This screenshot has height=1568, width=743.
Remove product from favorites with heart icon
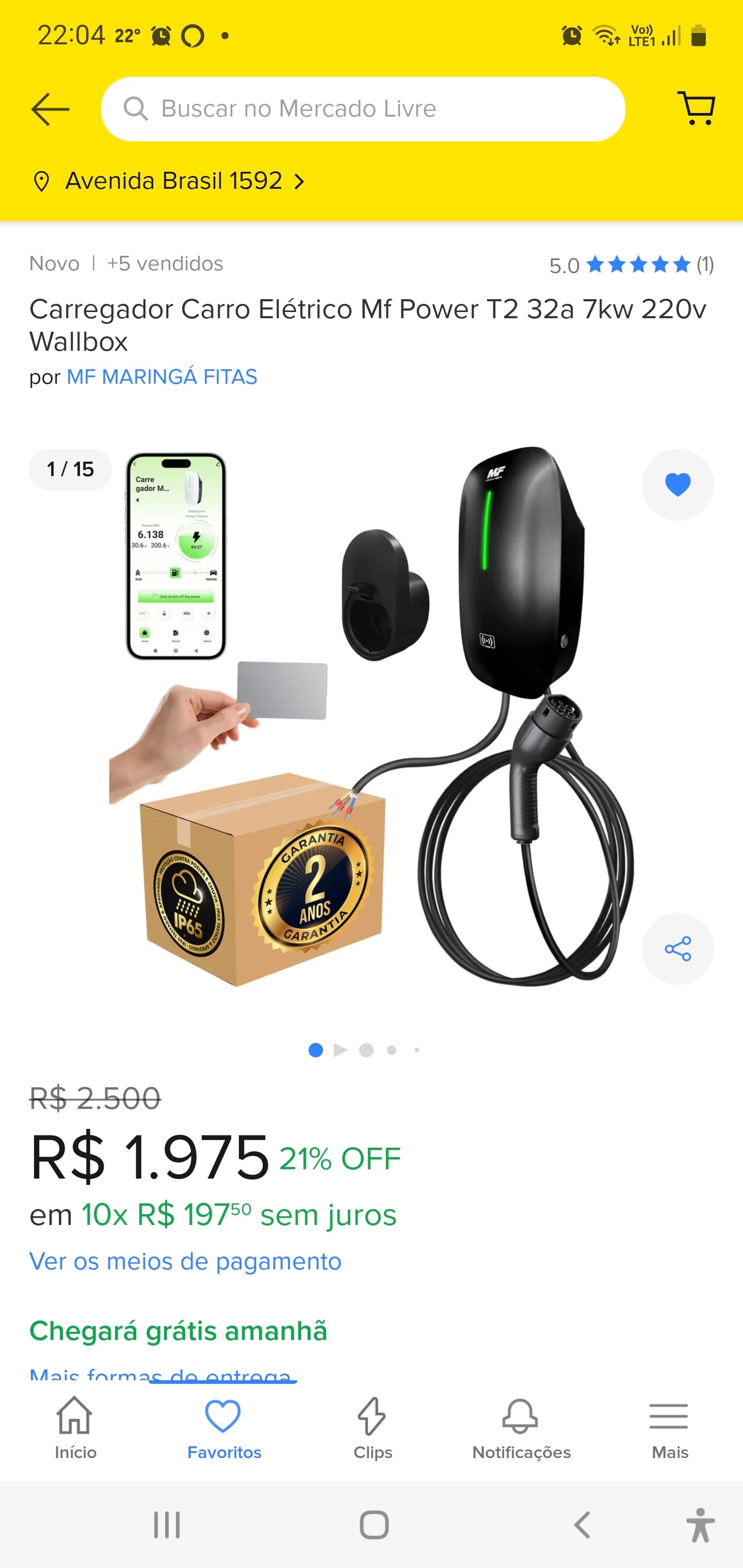(x=678, y=484)
